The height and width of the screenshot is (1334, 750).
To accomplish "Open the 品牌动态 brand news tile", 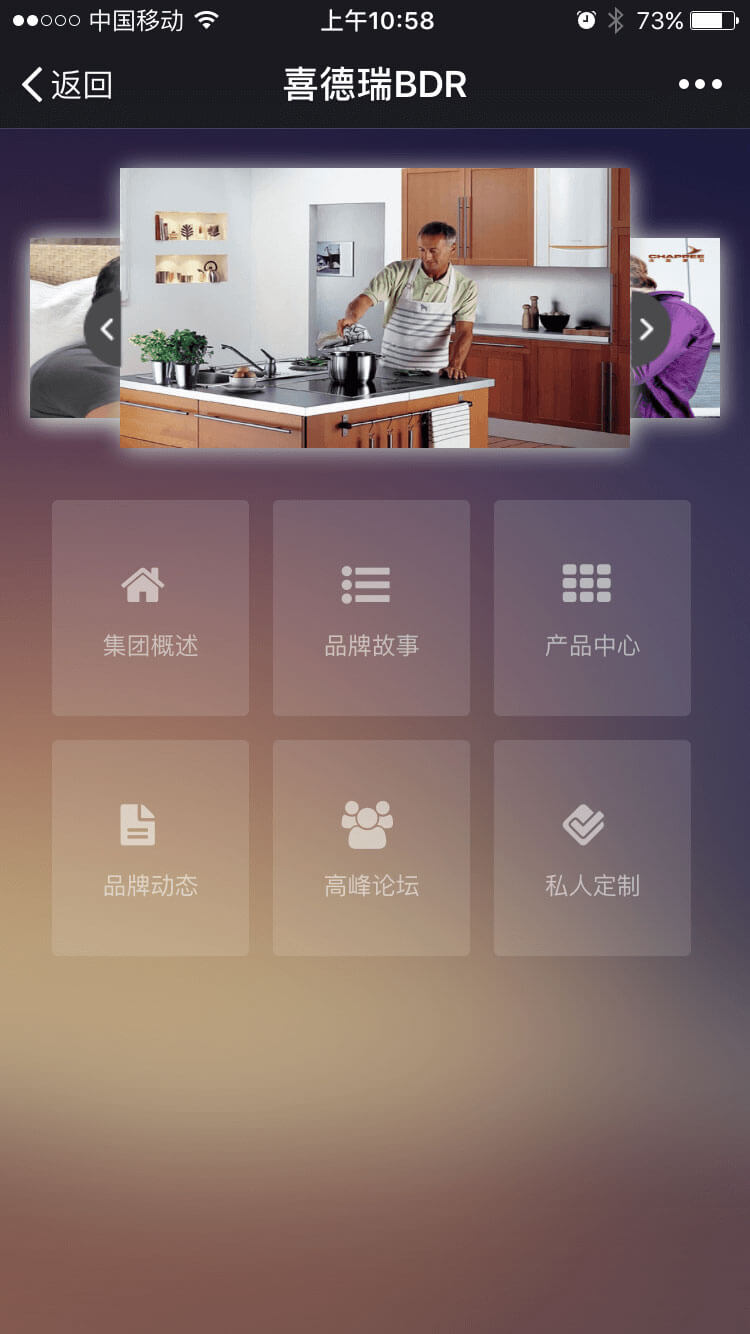I will pyautogui.click(x=150, y=848).
